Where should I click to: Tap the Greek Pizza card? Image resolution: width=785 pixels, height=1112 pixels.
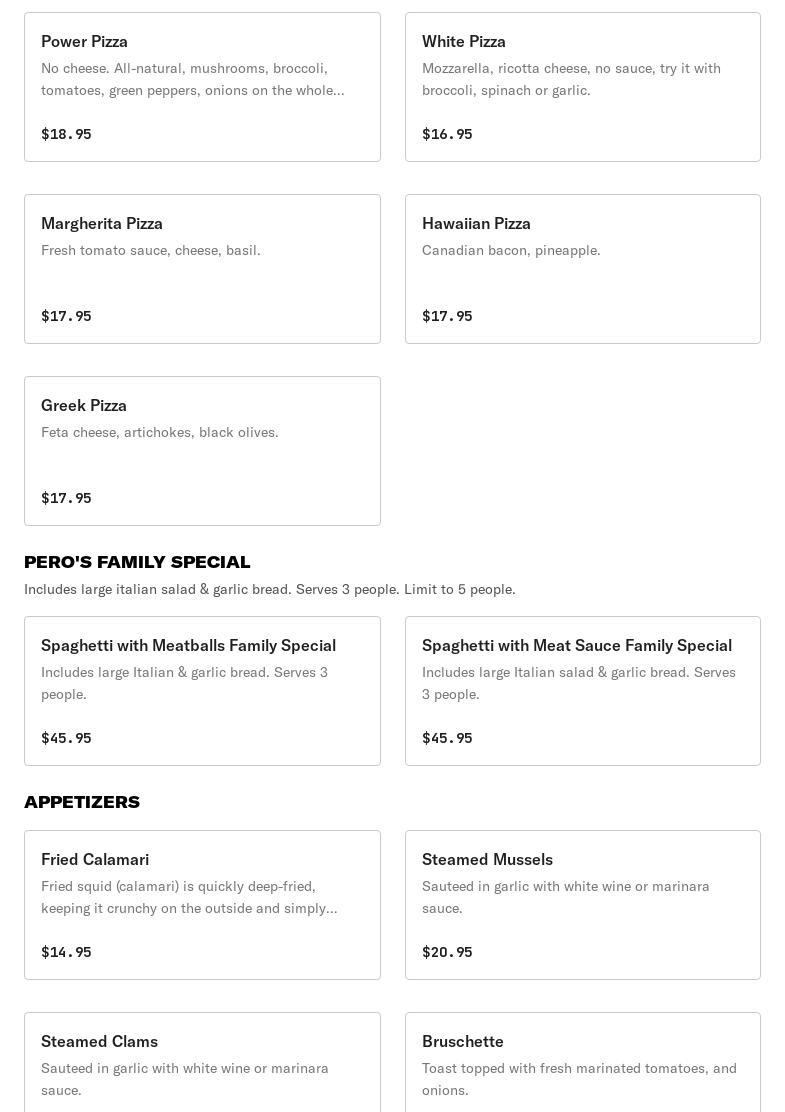[x=202, y=451]
